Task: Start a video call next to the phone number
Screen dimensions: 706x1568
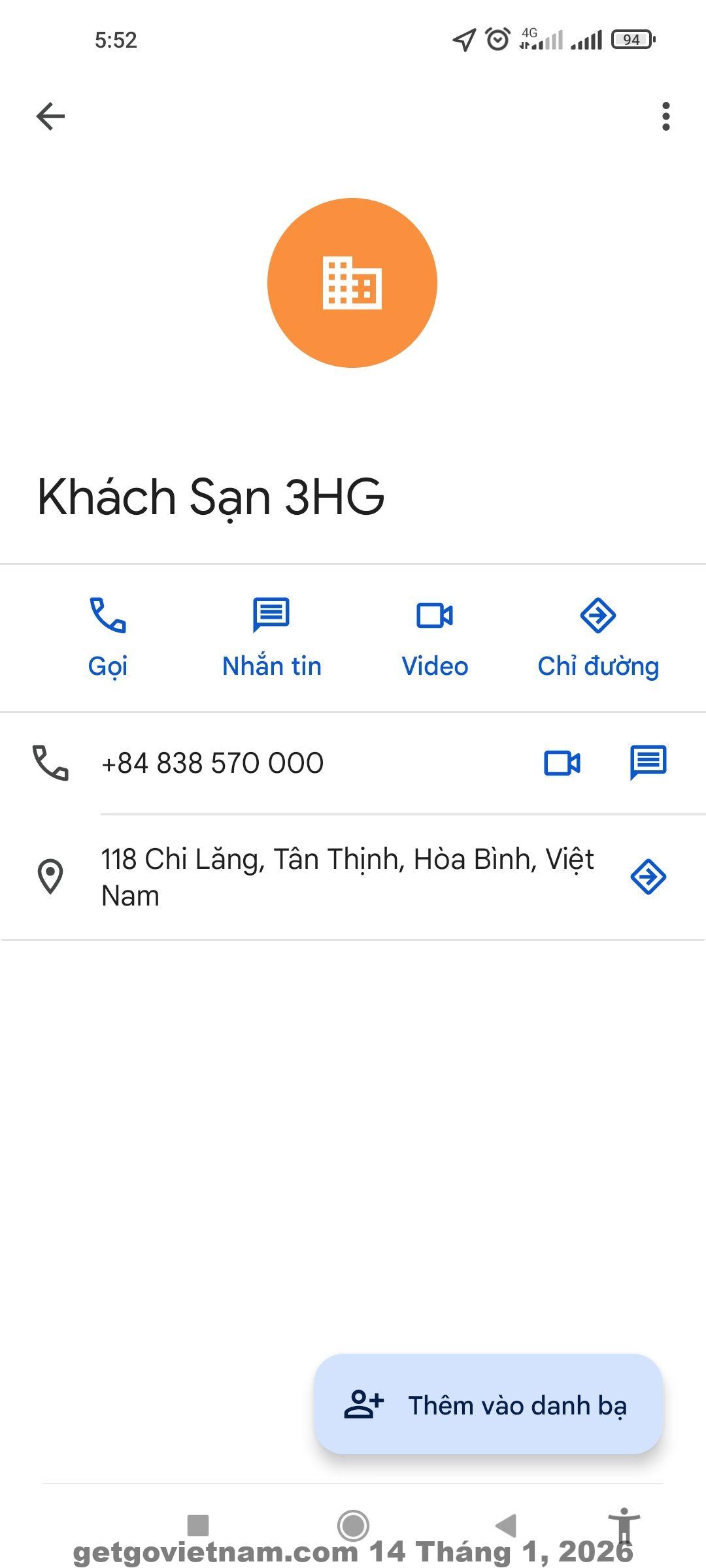Action: (563, 763)
